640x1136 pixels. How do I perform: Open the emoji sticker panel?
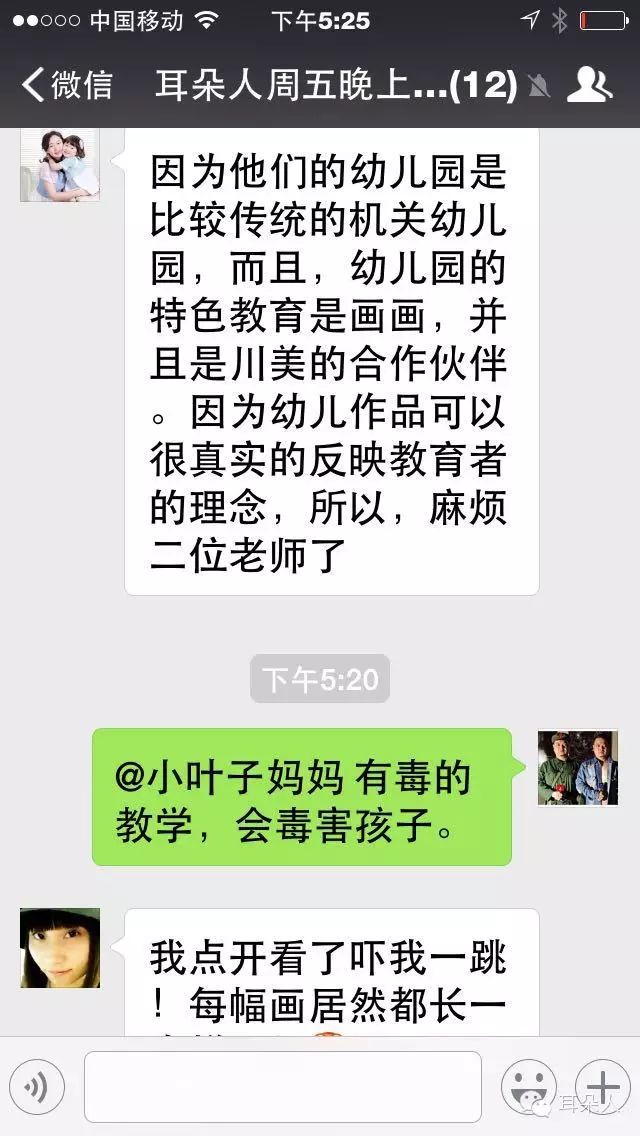coord(529,1086)
